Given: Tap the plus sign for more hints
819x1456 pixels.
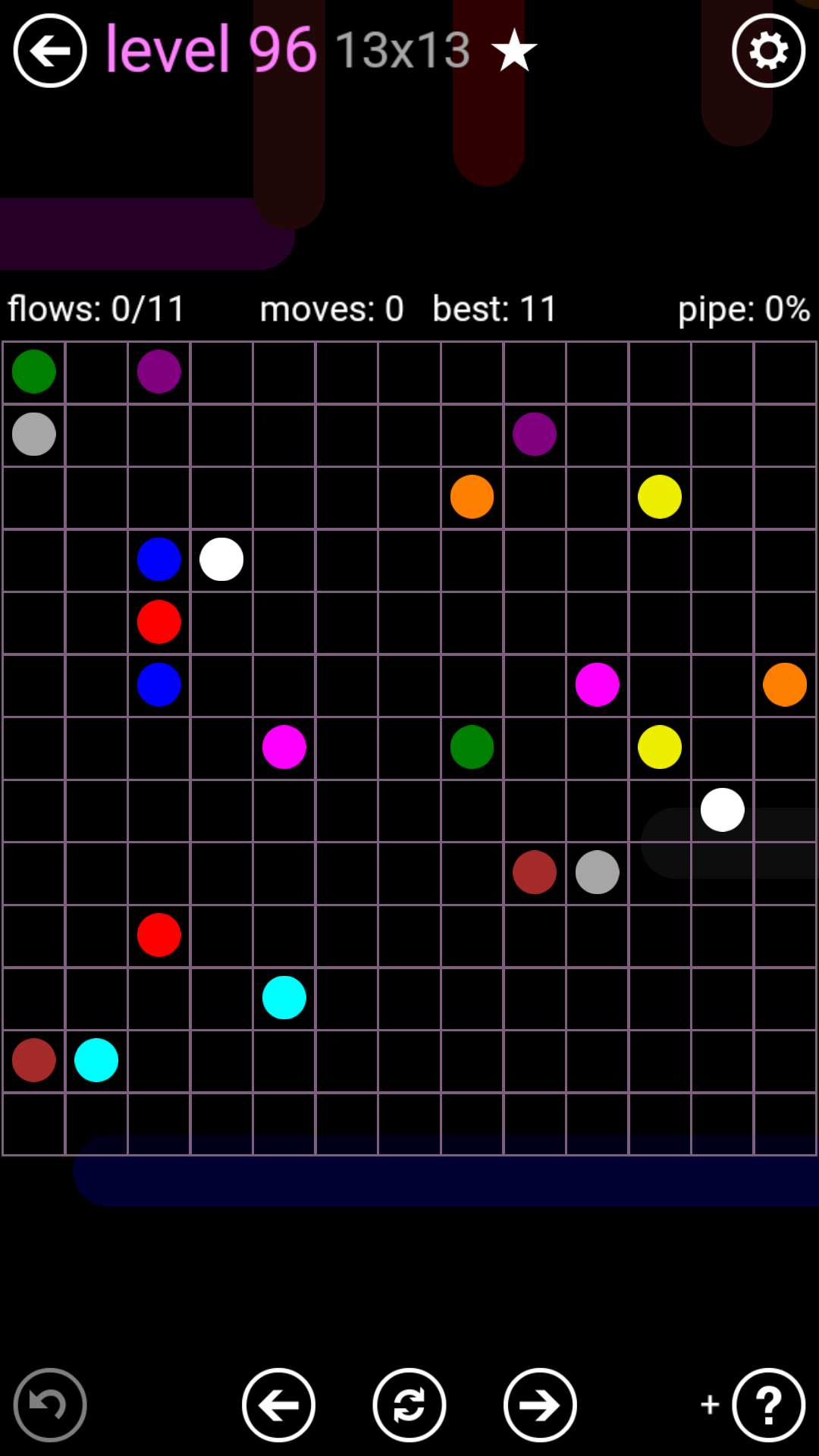Looking at the screenshot, I should point(710,1404).
